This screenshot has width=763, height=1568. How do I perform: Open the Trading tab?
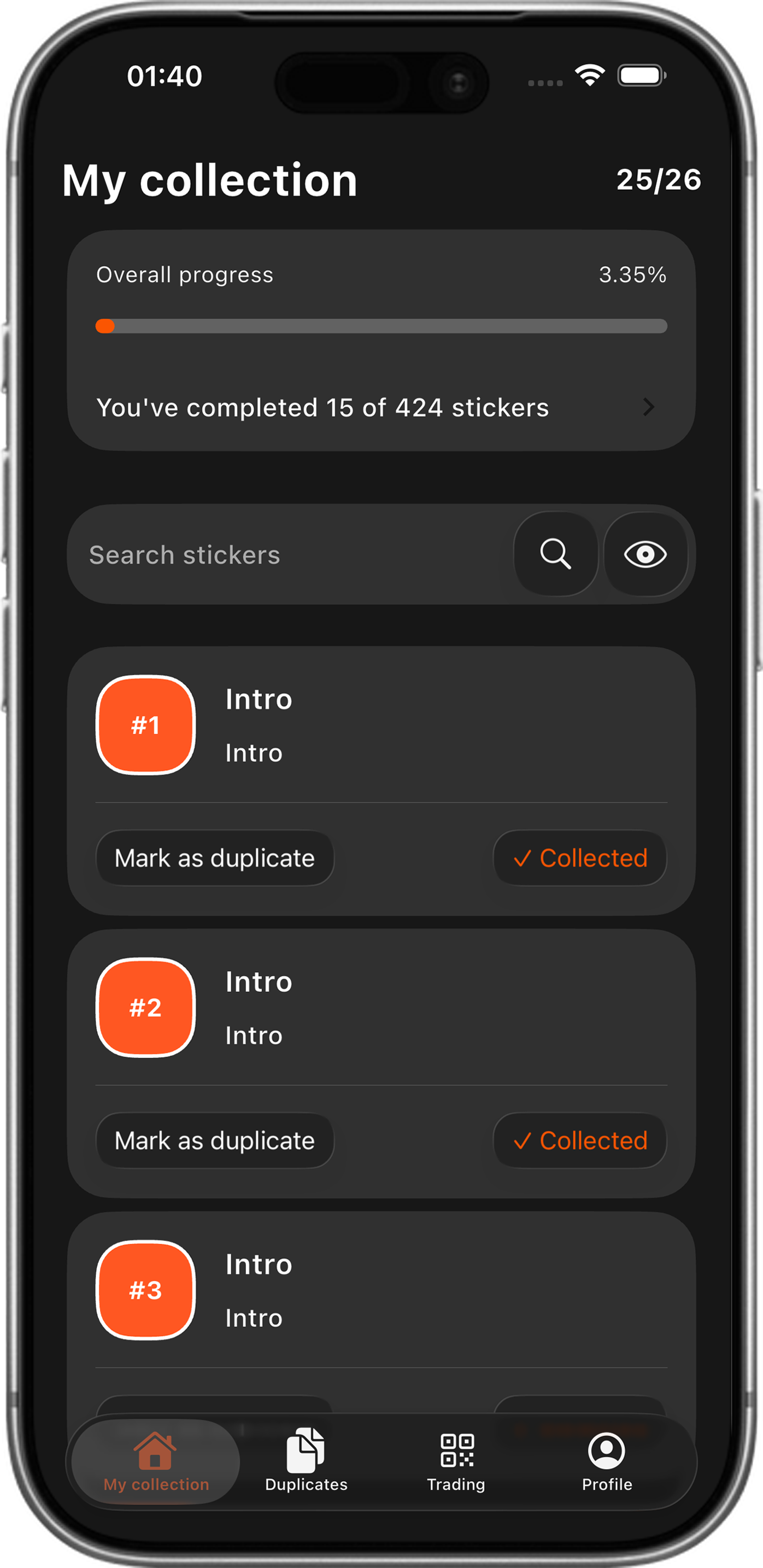click(456, 1461)
